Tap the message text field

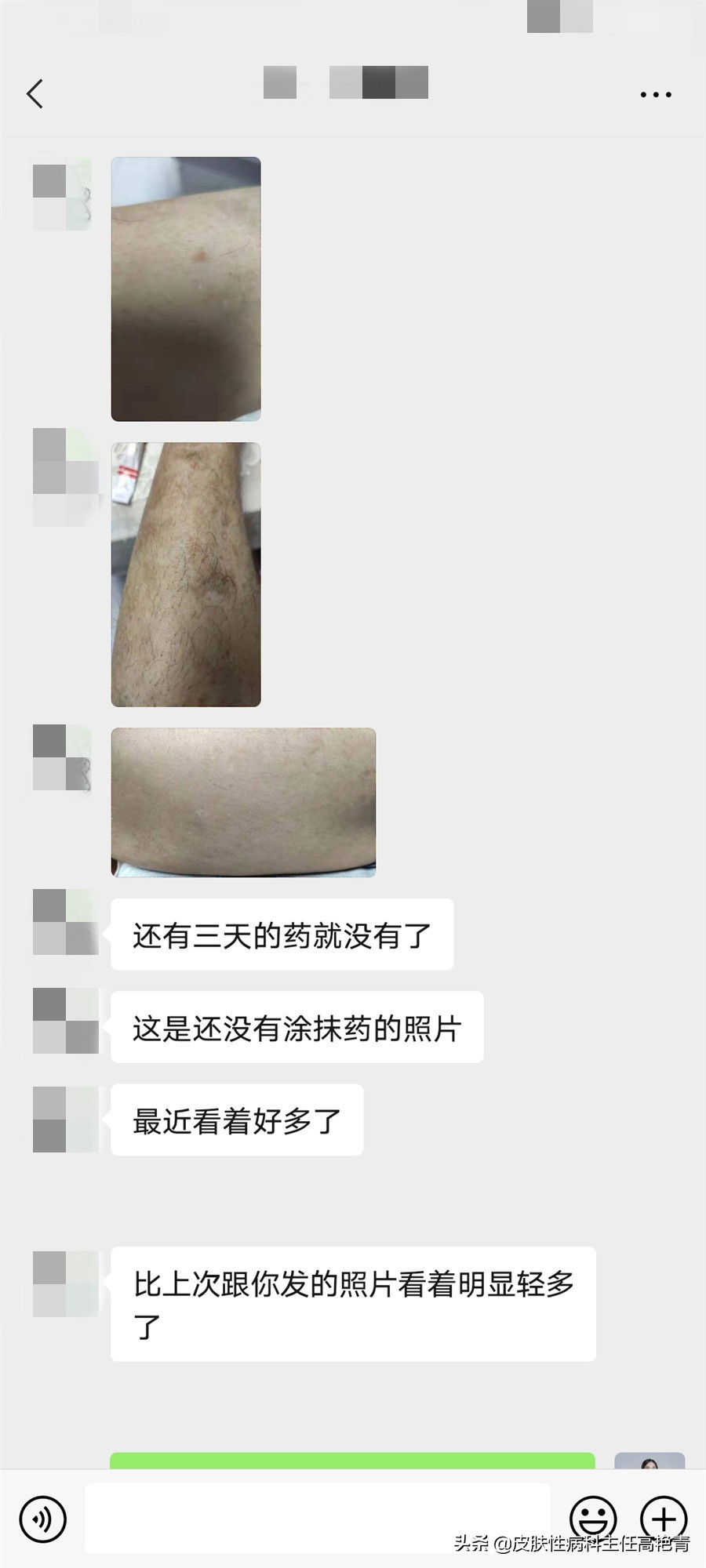tap(318, 1519)
